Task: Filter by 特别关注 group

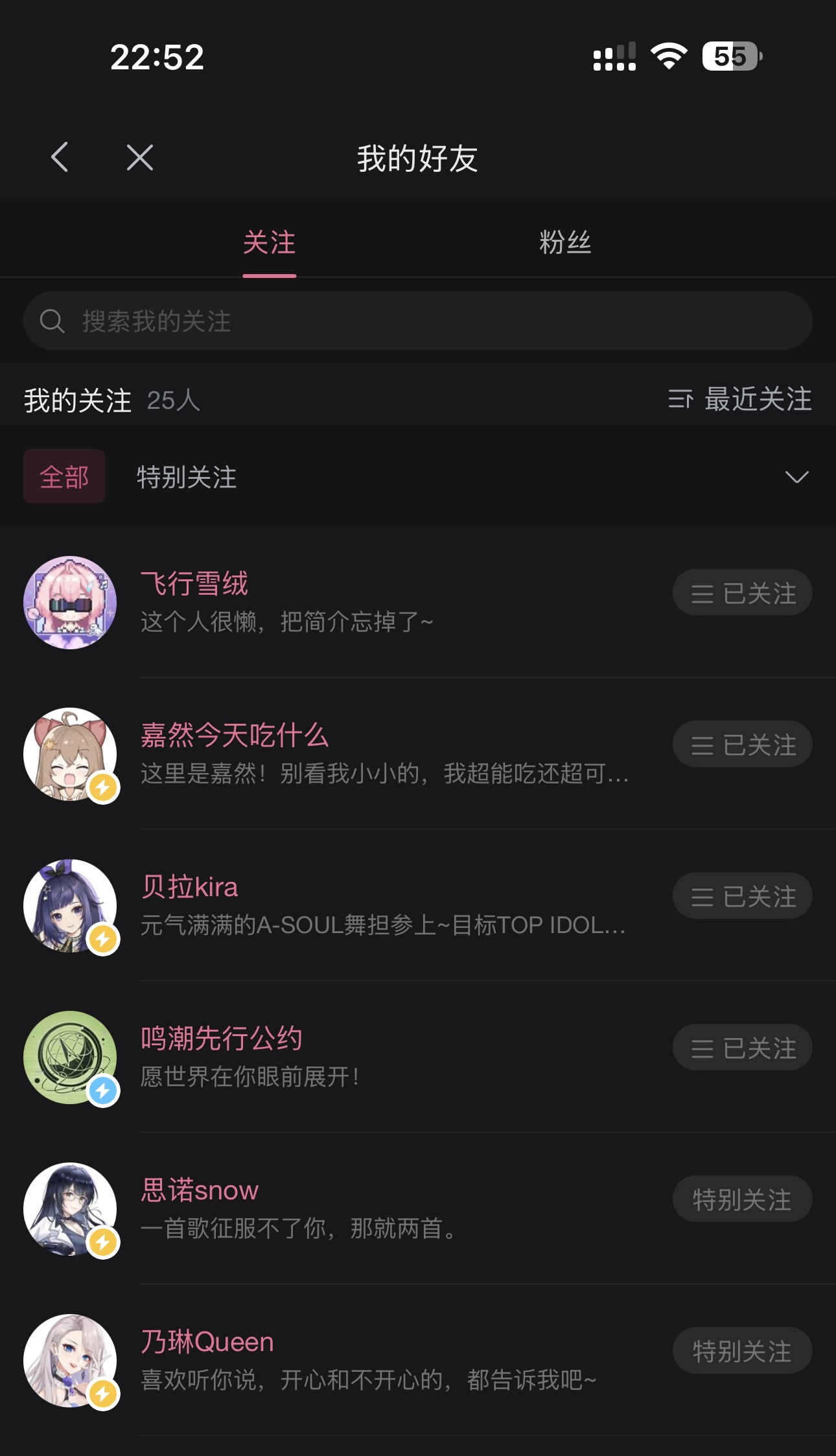Action: pos(187,477)
